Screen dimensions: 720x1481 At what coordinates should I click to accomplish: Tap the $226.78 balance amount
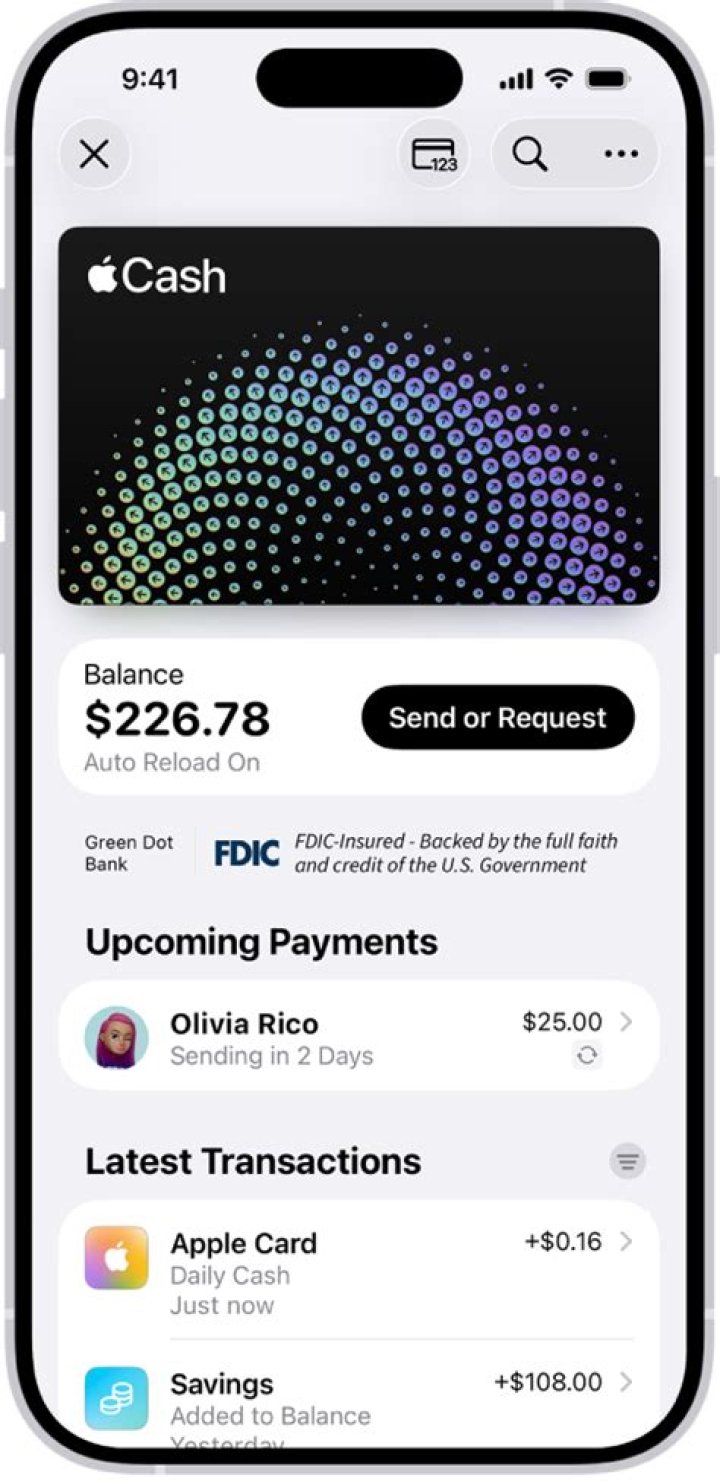click(x=178, y=718)
